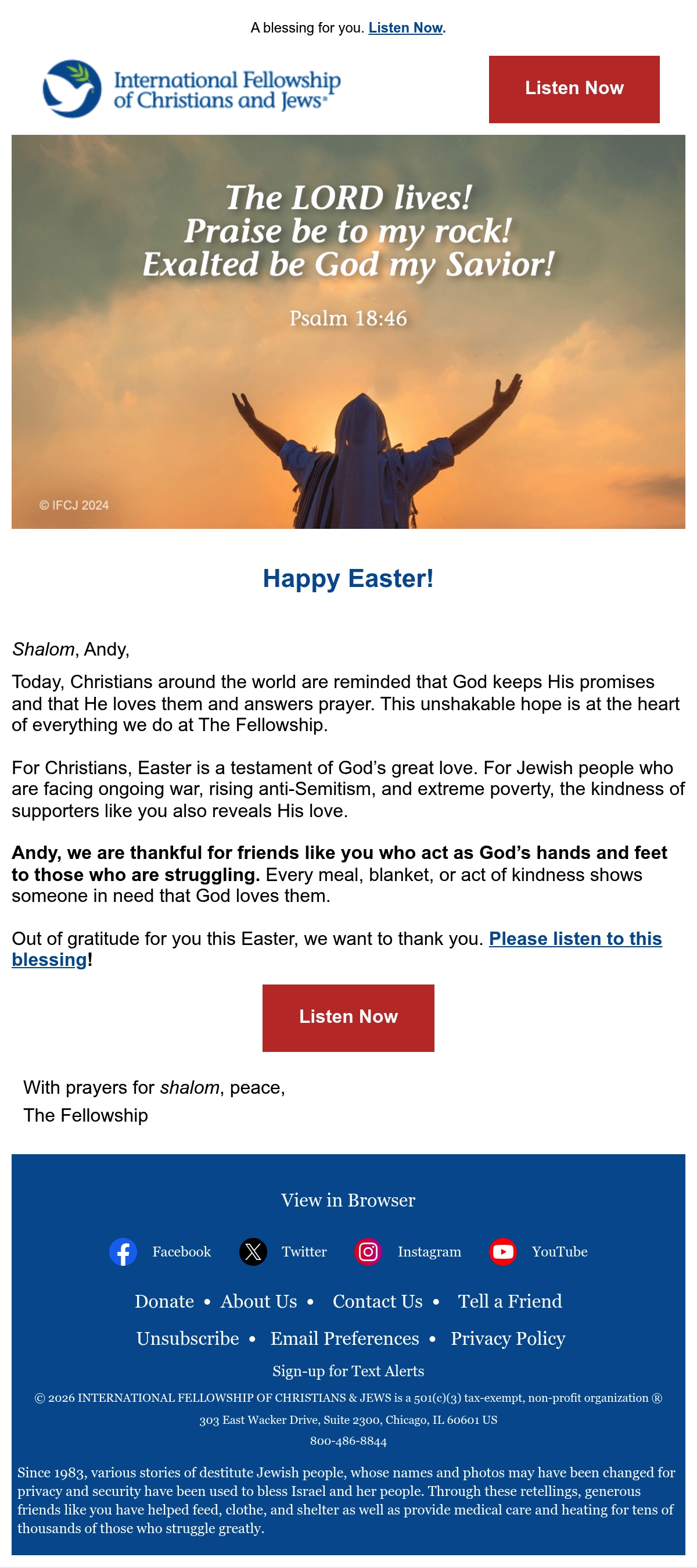Open the Twitter profile link

283,1252
